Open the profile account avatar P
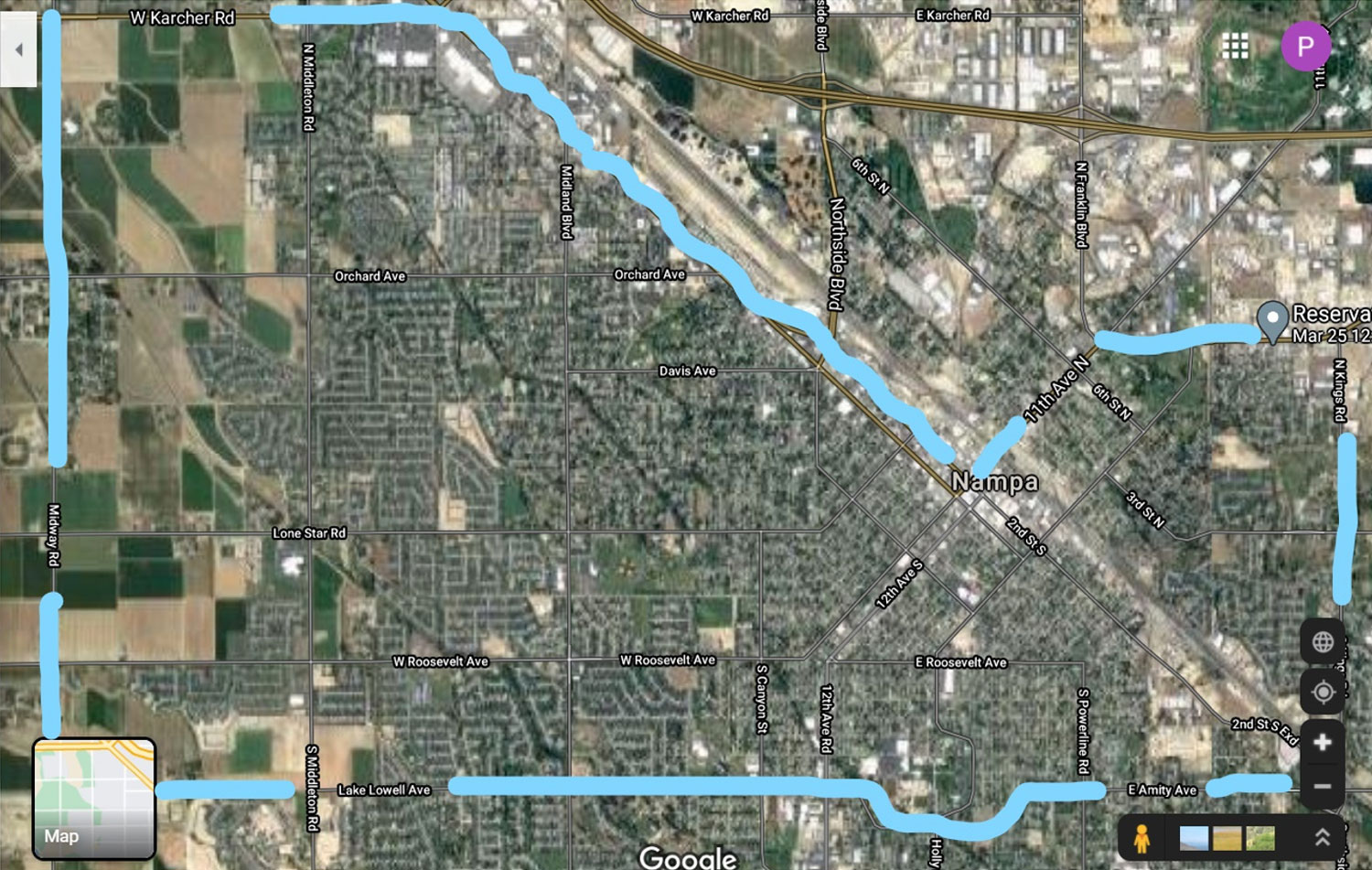Screen dimensions: 1372x870 (x=1305, y=46)
